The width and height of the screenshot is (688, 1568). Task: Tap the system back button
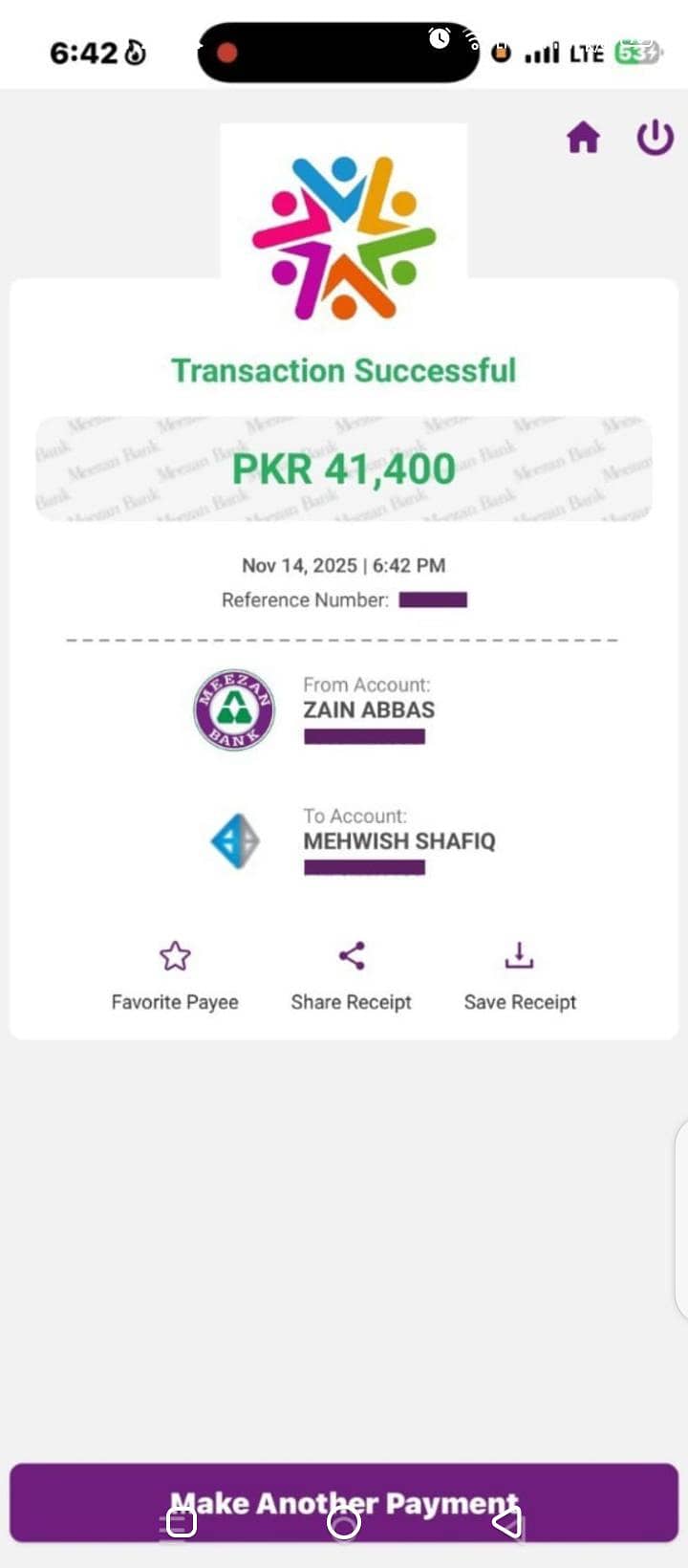coord(506,1523)
